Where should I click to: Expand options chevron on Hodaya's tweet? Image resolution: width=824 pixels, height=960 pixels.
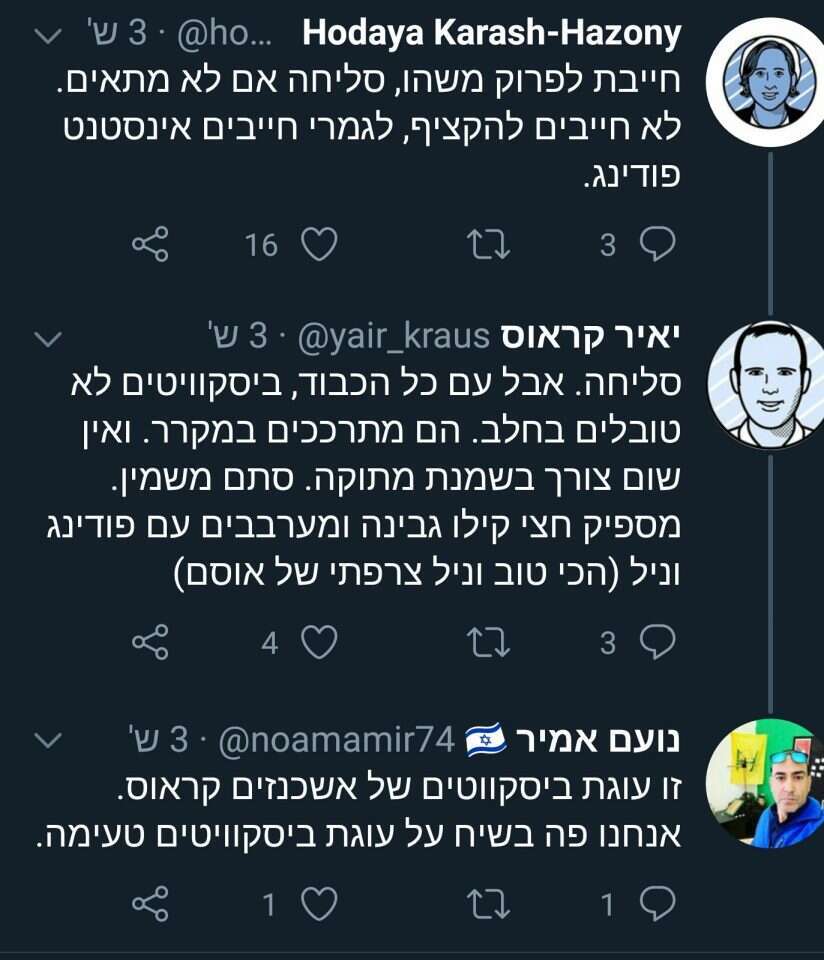point(47,37)
